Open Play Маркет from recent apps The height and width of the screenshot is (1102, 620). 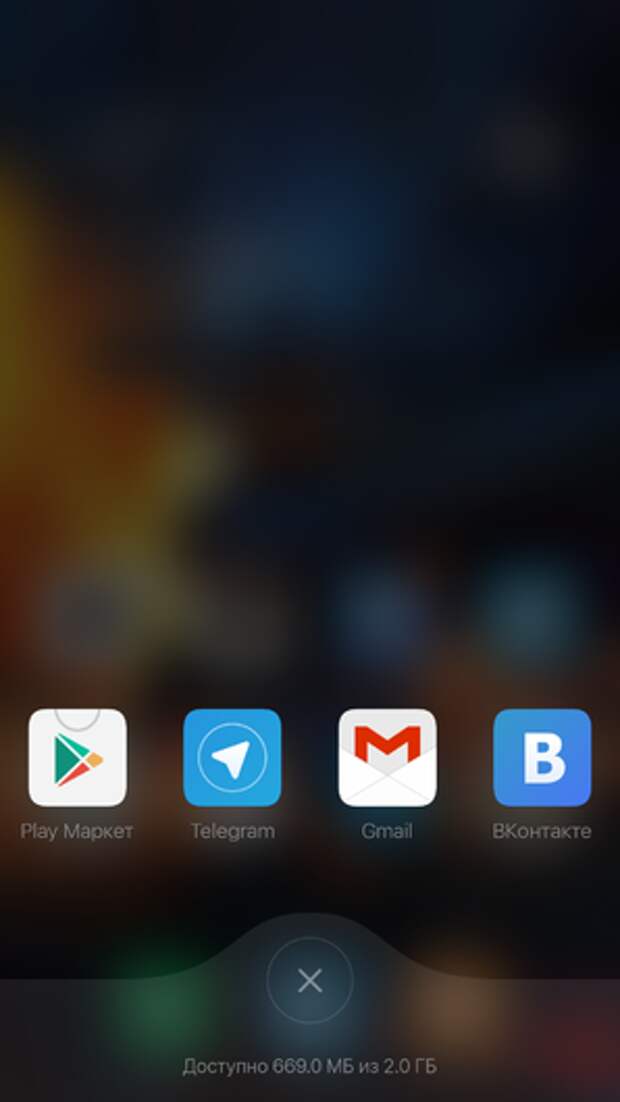[x=77, y=758]
